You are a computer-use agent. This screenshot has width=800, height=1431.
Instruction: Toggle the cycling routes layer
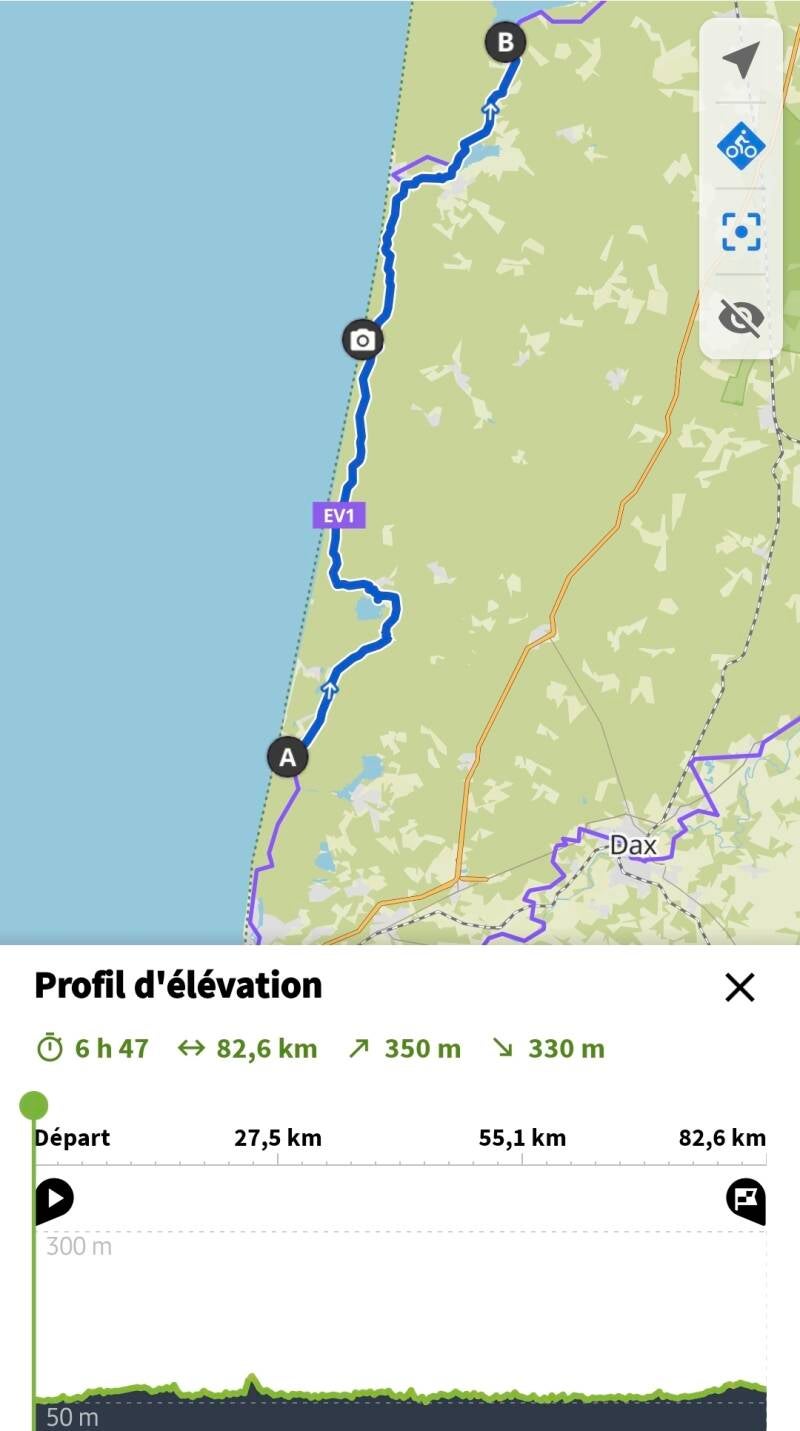[x=740, y=146]
